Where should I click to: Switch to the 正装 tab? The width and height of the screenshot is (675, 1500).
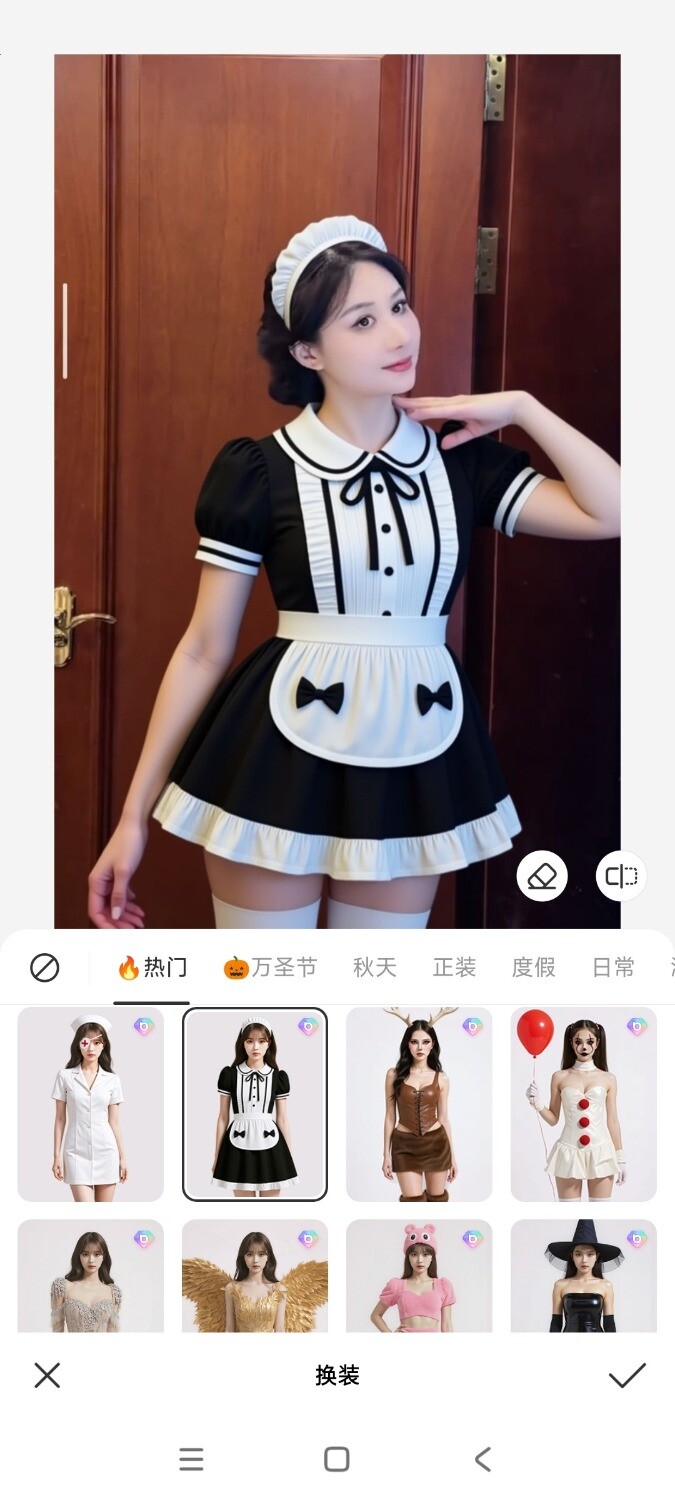coord(454,967)
